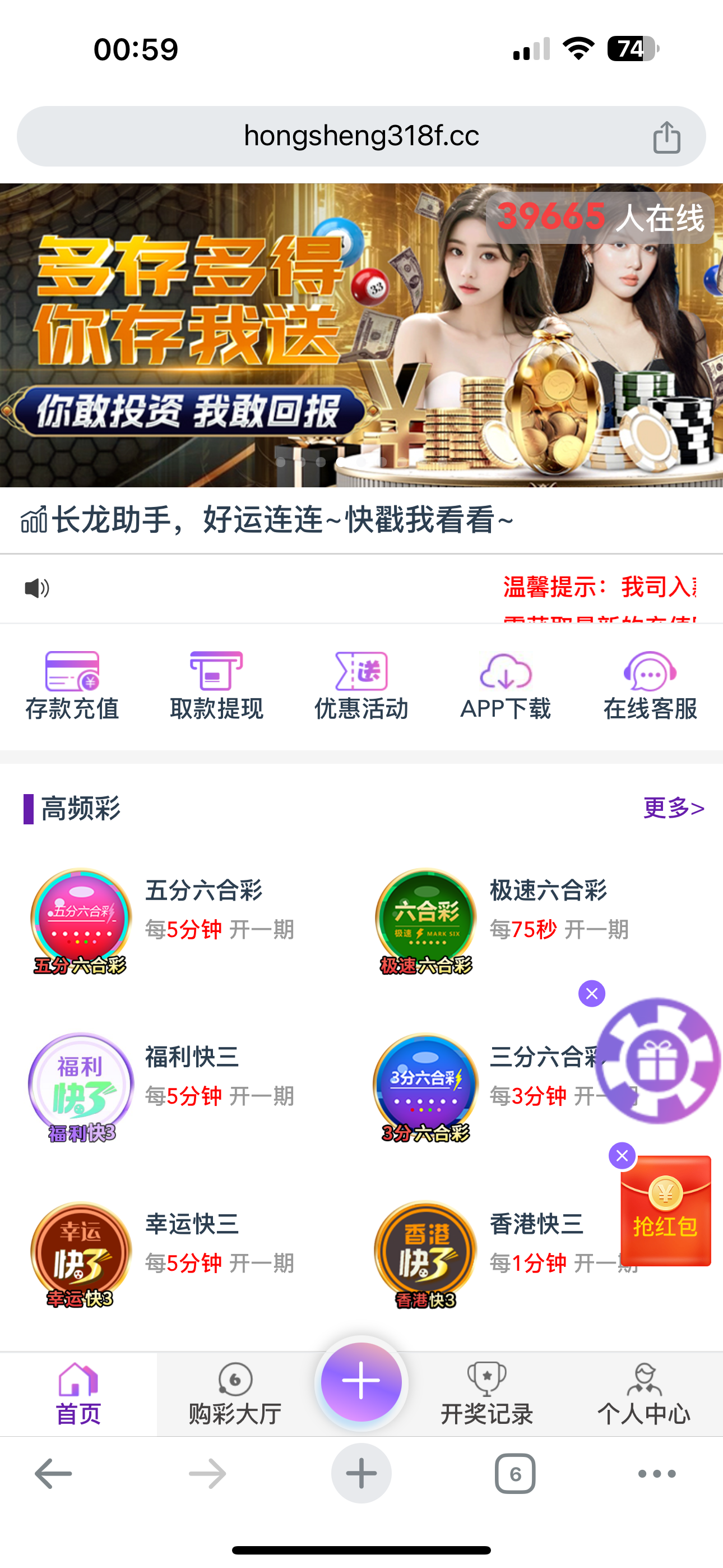The width and height of the screenshot is (723, 1568).
Task: Tap the hongsheng318f.cc address bar
Action: click(361, 136)
